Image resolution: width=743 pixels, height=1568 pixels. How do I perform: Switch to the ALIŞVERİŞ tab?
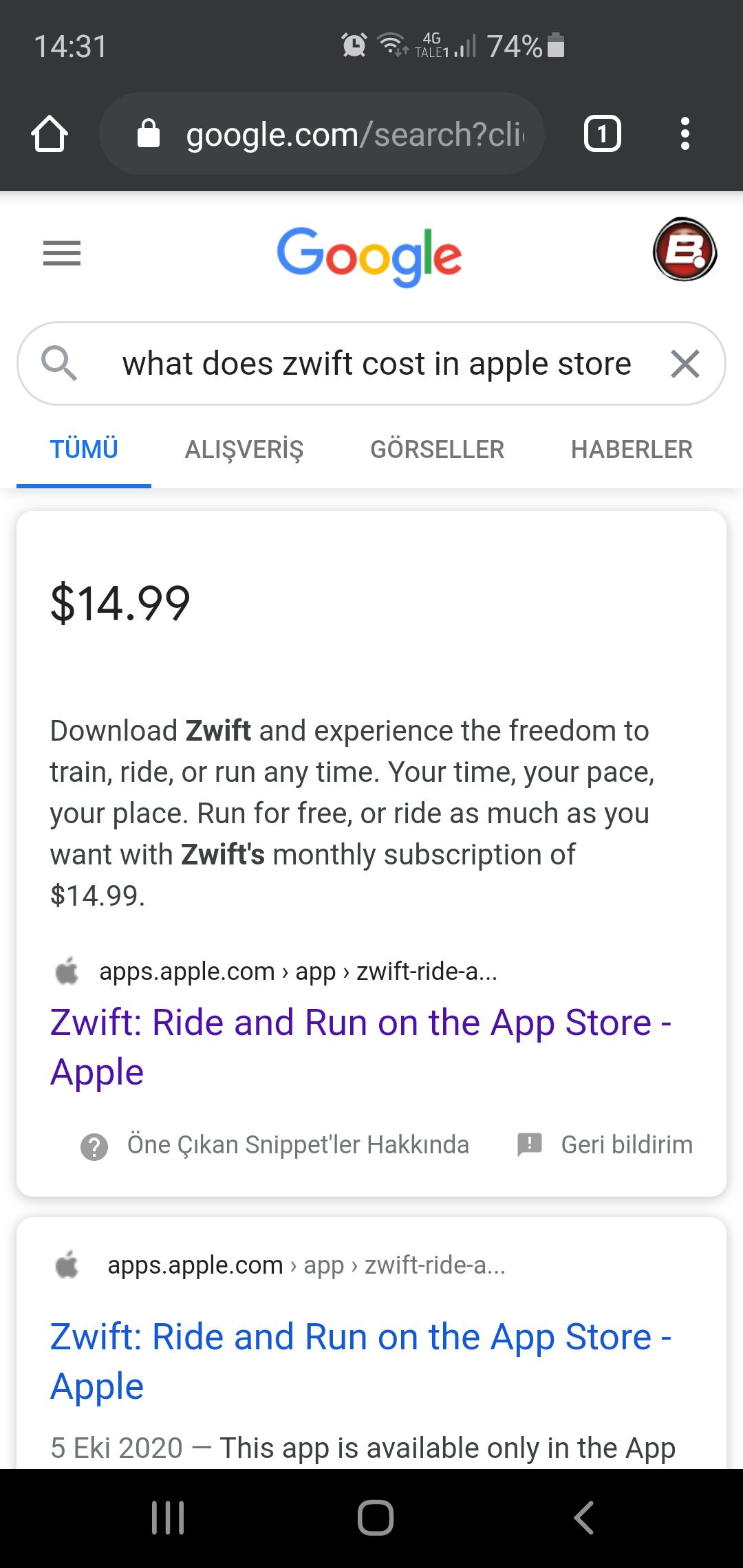244,450
